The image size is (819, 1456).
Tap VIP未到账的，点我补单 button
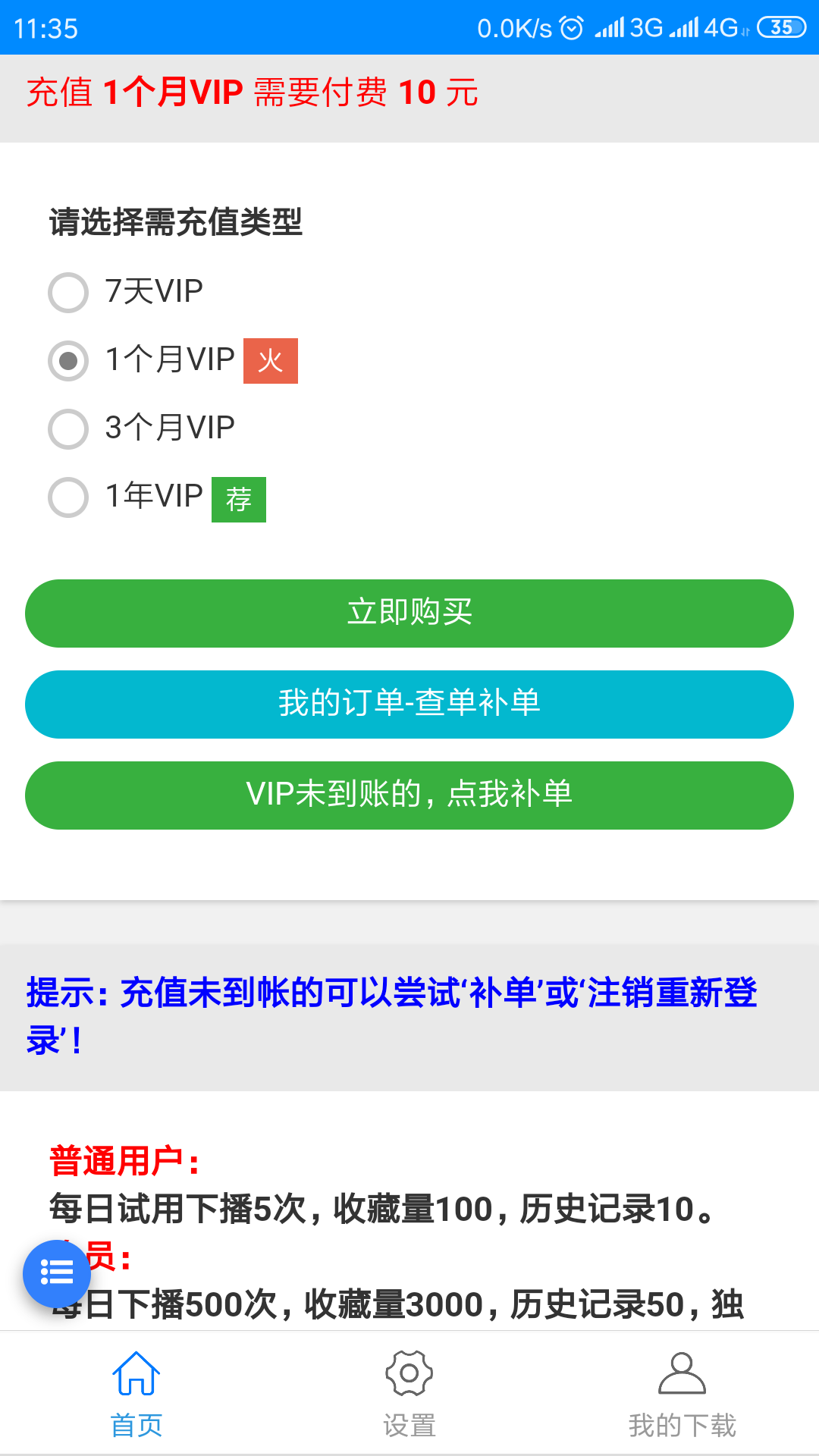pyautogui.click(x=409, y=795)
